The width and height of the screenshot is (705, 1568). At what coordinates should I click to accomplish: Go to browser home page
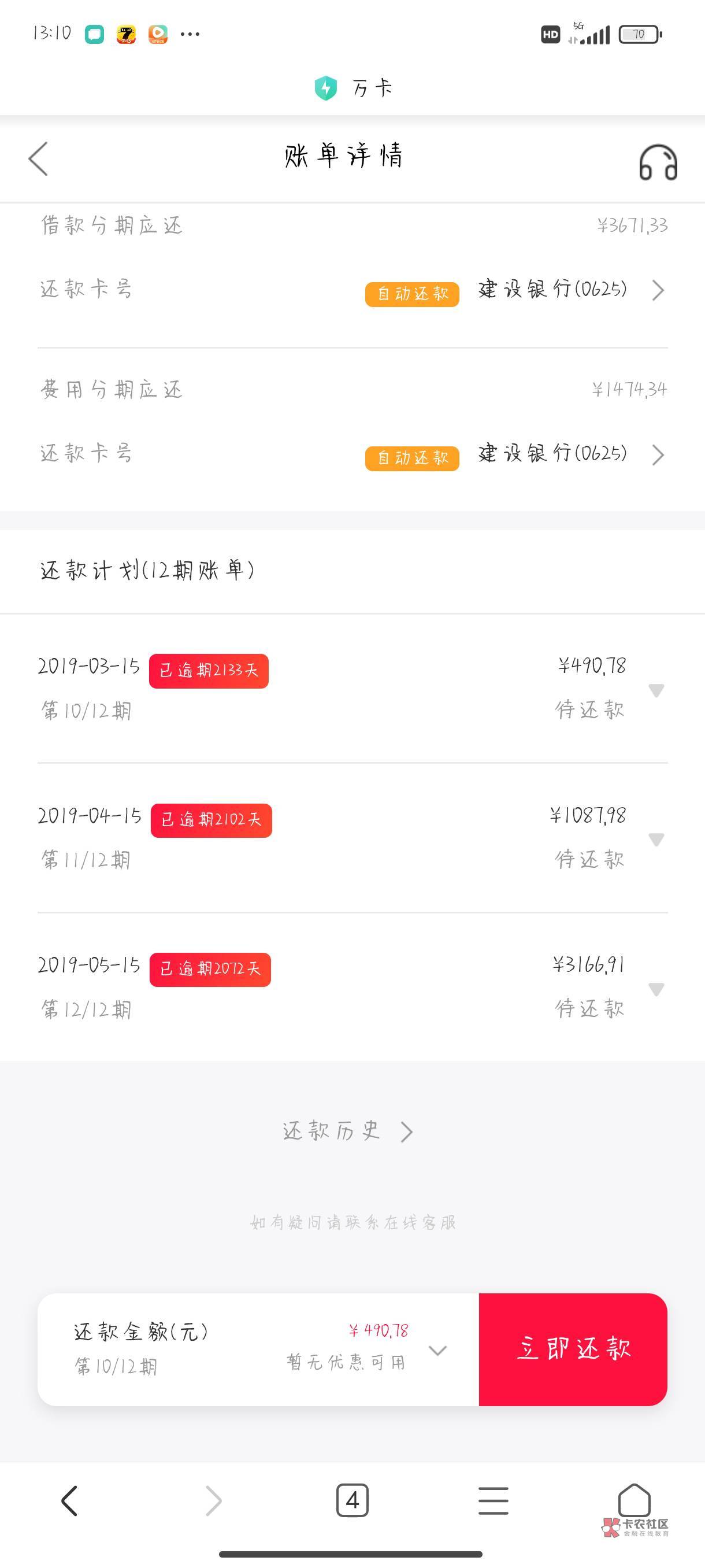[x=634, y=1500]
